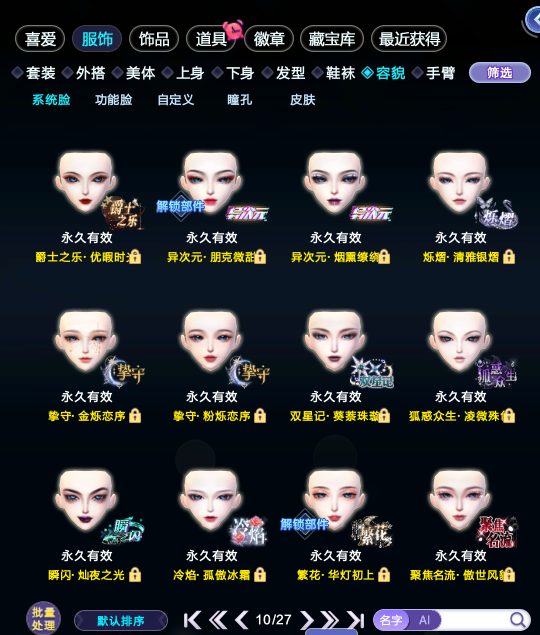Viewport: 540px width, 635px height.
Task: Open the 藏宝库 tab
Action: (x=332, y=39)
